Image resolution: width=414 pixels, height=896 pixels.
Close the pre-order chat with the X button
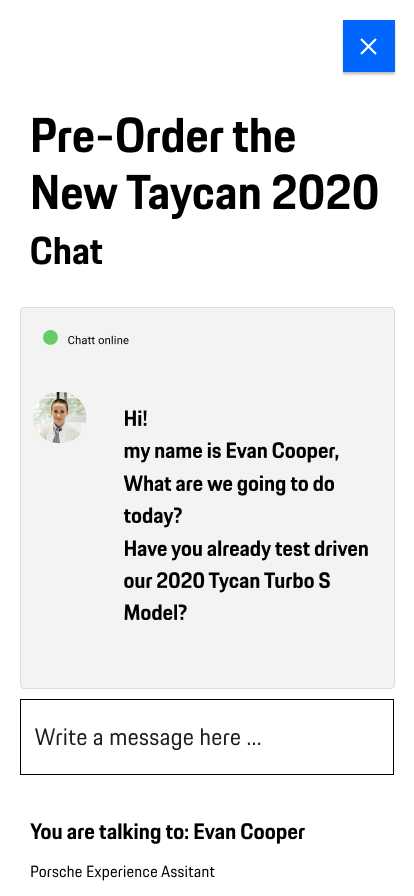point(369,46)
